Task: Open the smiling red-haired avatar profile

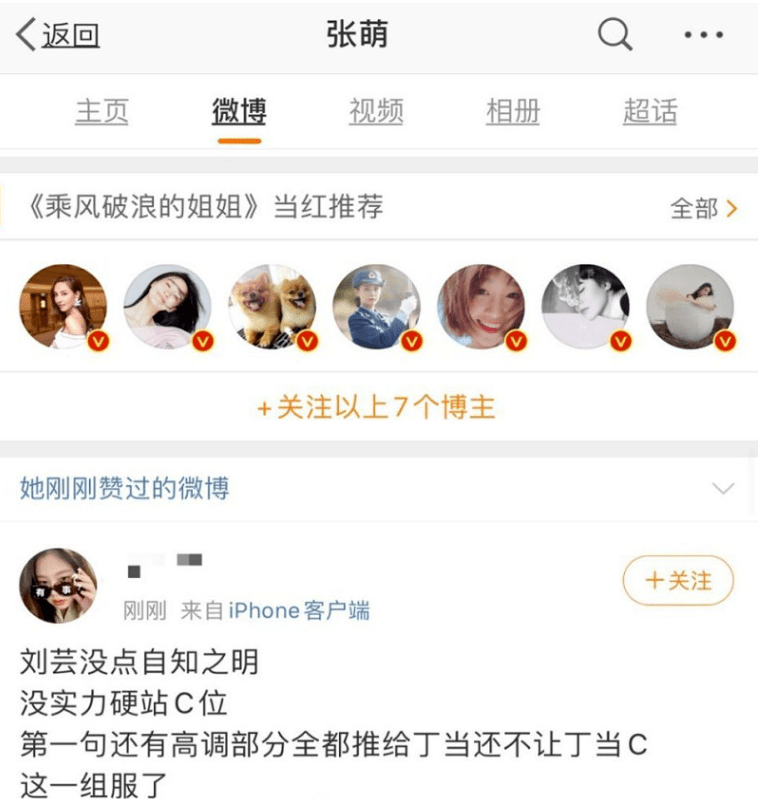Action: coord(481,307)
